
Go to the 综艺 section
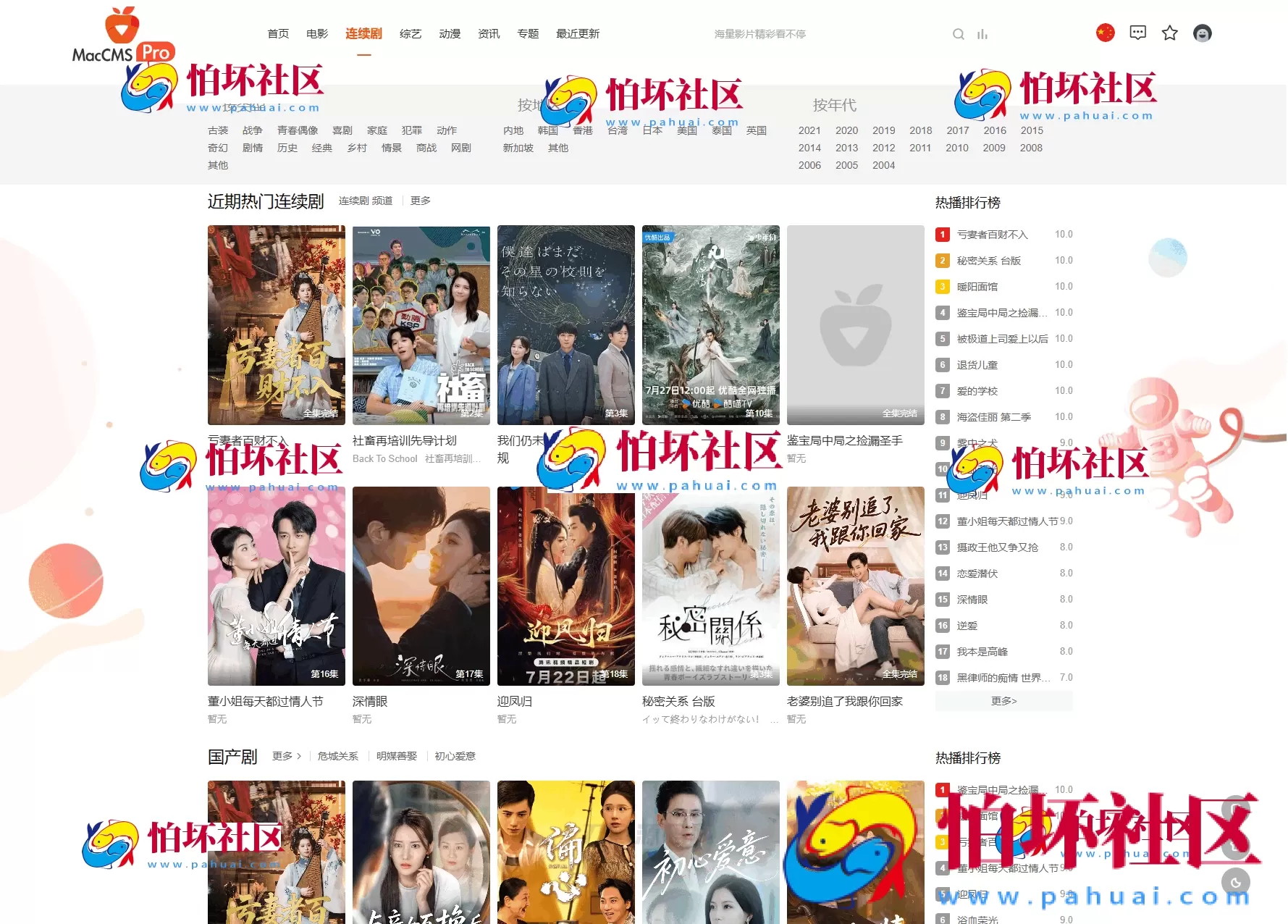[x=411, y=34]
